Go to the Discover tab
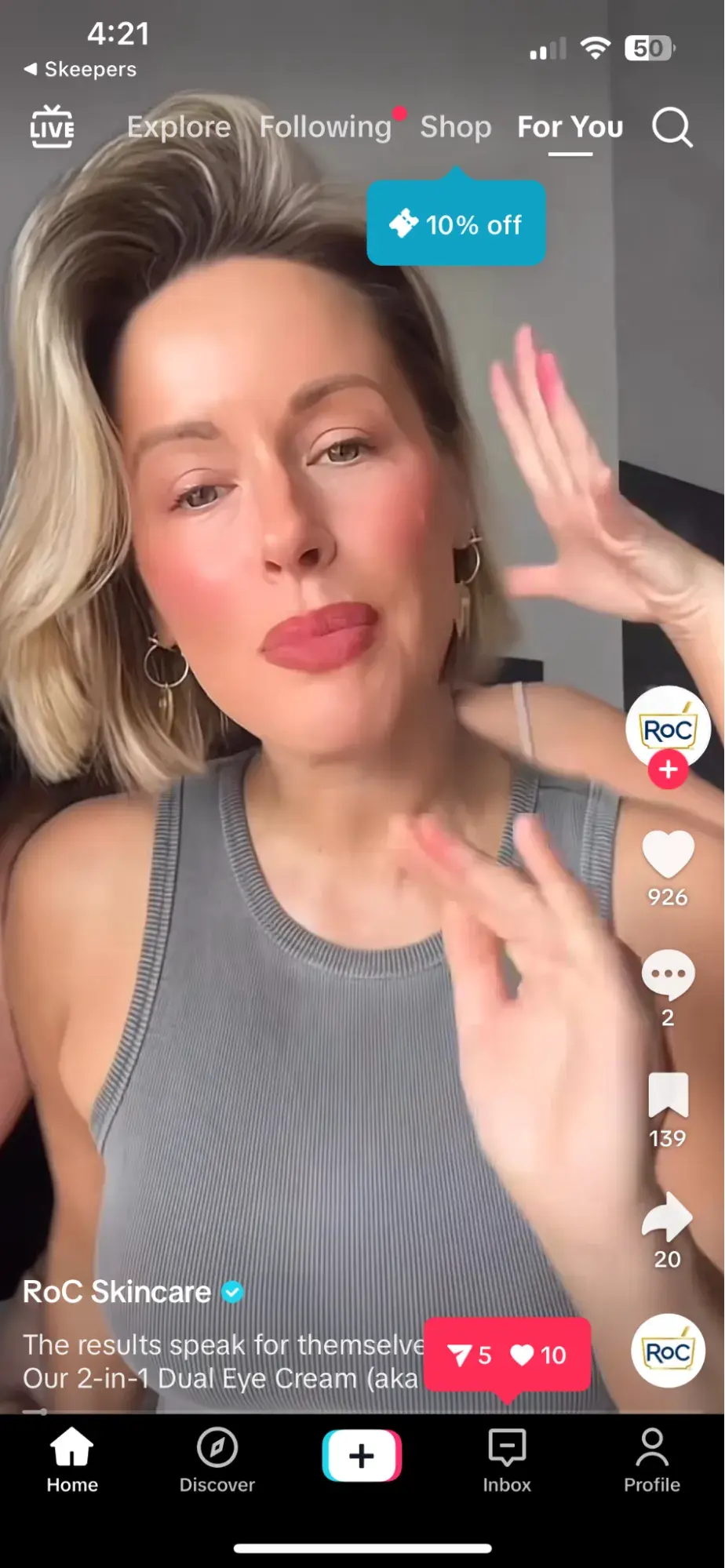 pos(217,1460)
